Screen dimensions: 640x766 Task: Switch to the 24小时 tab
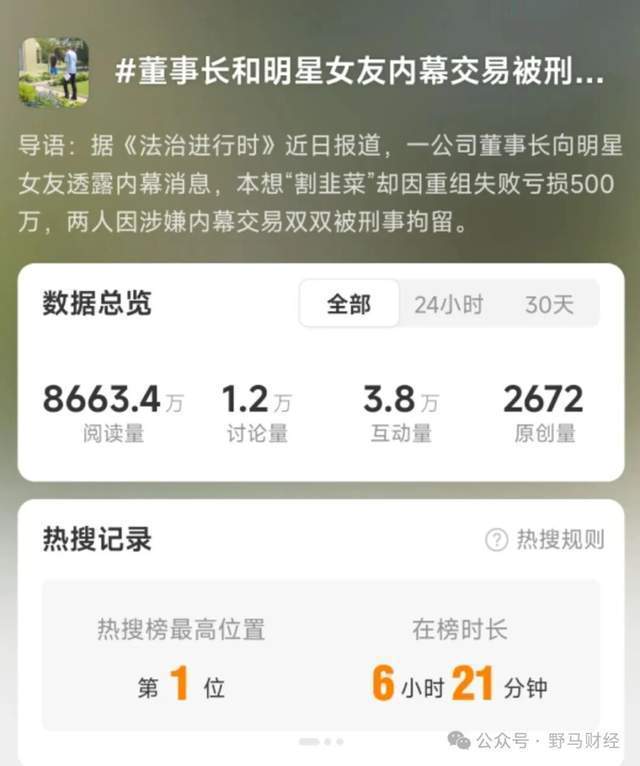[448, 304]
